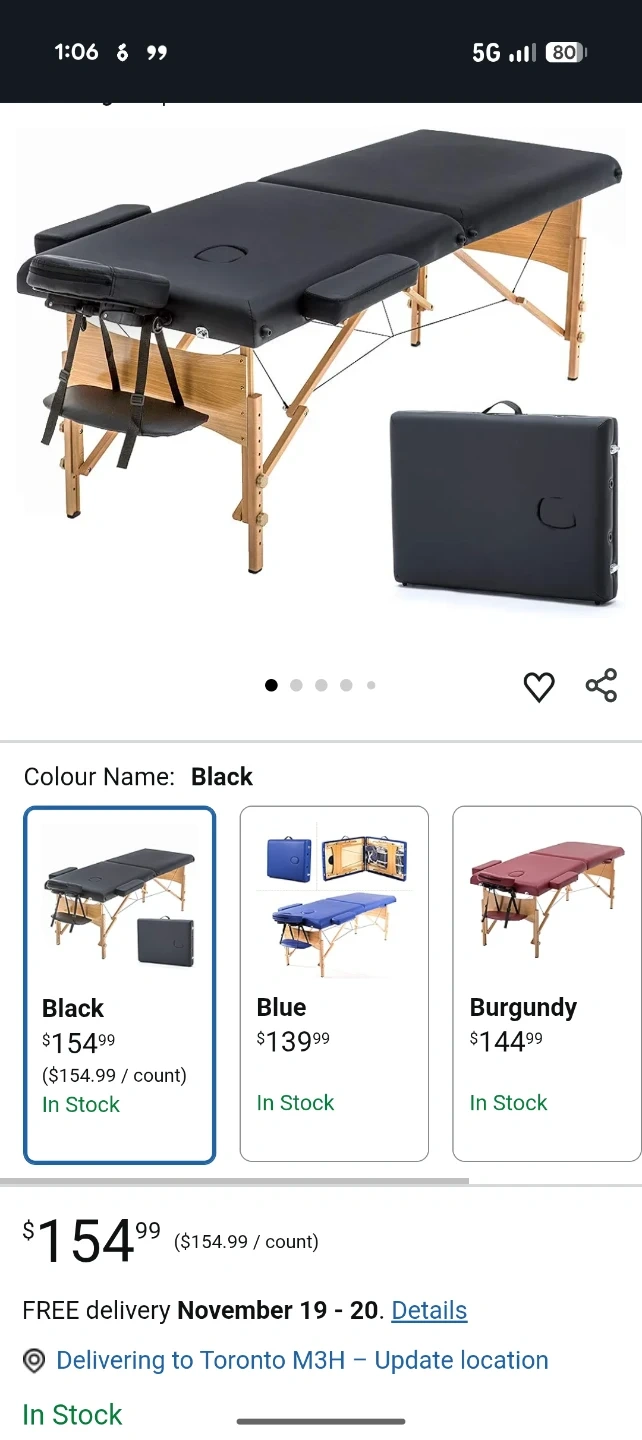Viewport: 642px width, 1440px height.
Task: Pick the Burgundy colour option
Action: coord(546,984)
